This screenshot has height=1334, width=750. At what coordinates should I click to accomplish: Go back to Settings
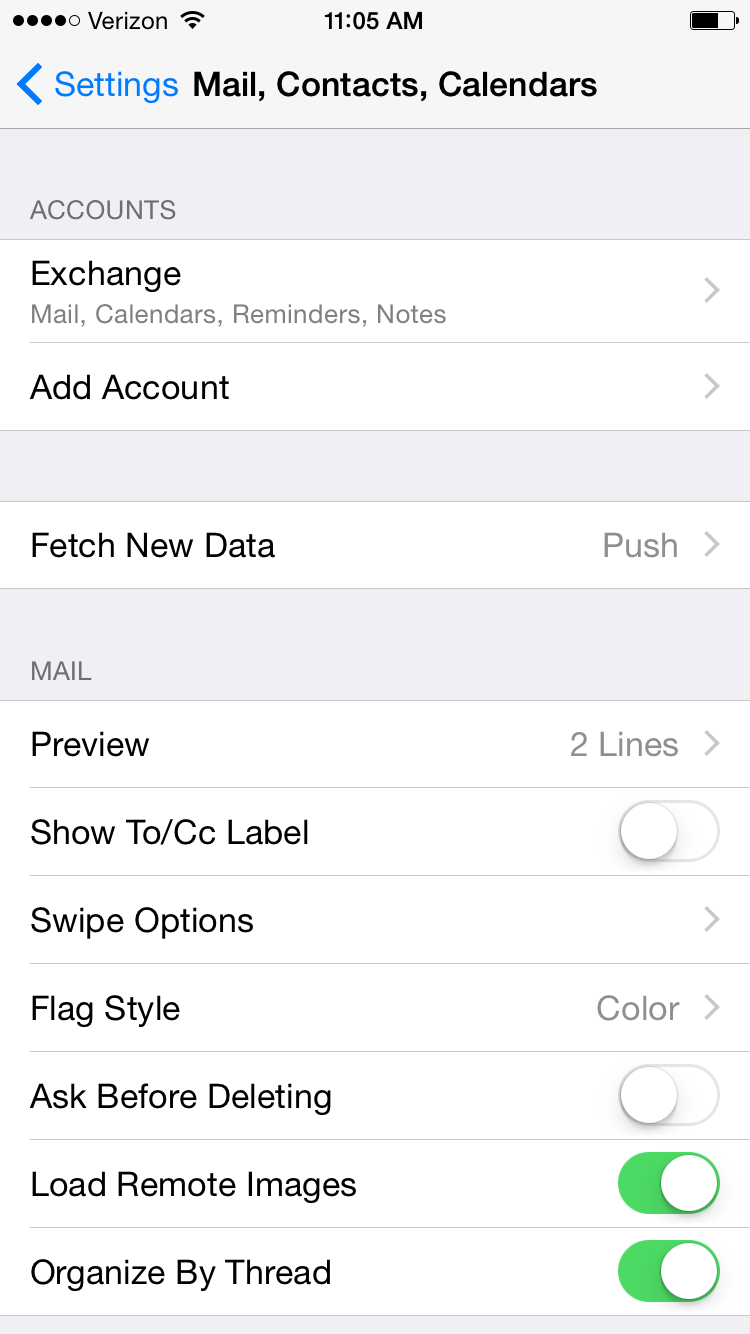coord(97,85)
